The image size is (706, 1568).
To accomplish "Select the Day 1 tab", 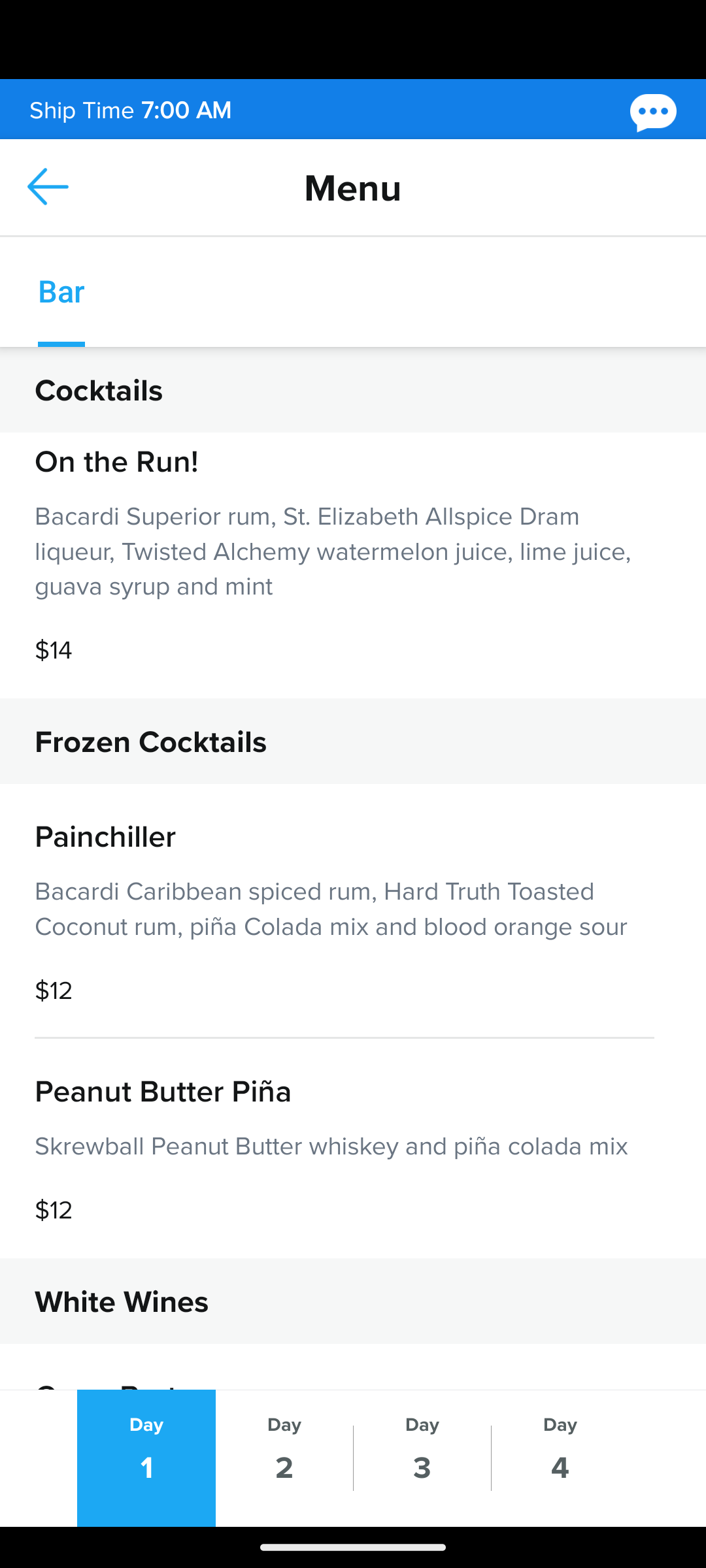I will click(x=146, y=1458).
